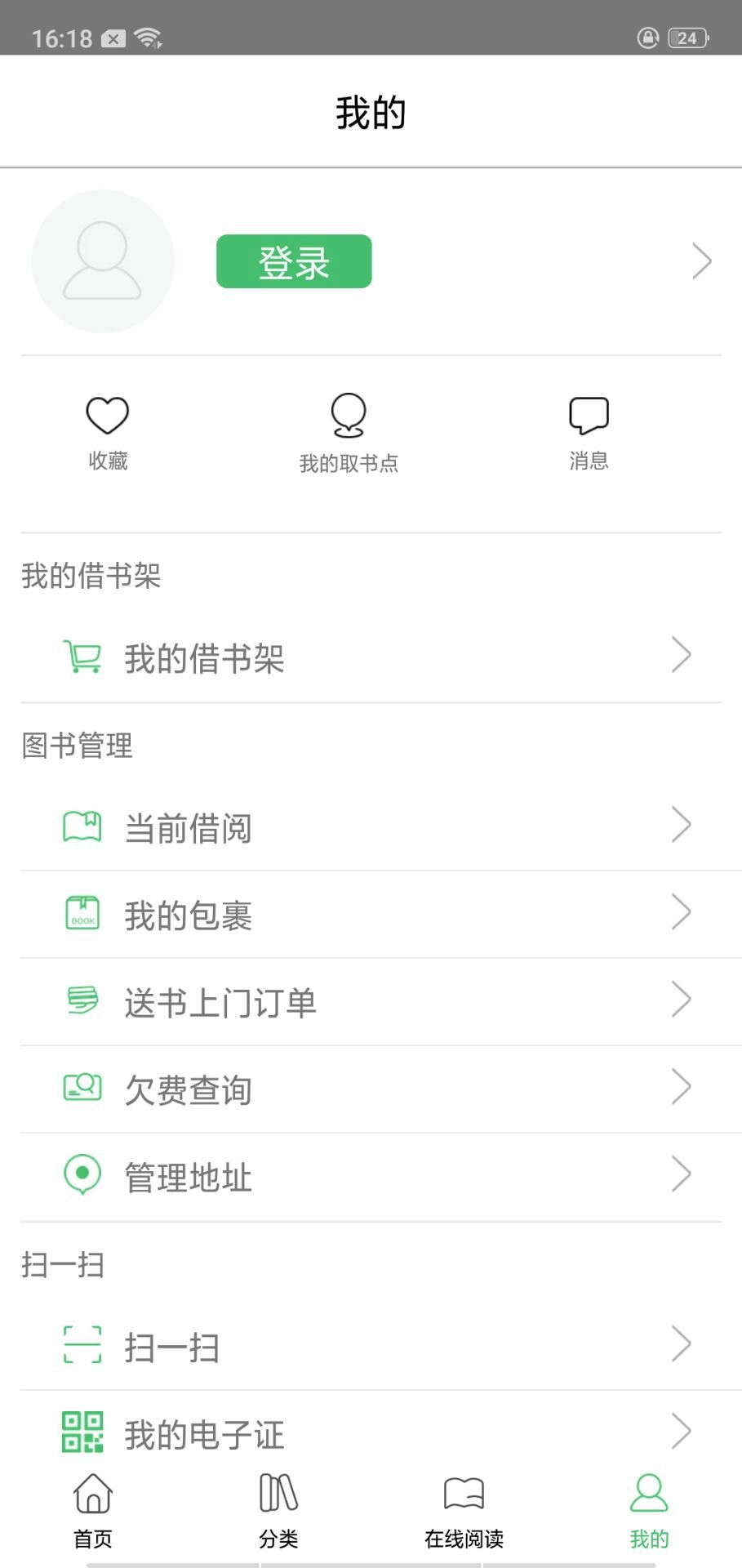Viewport: 742px width, 1568px height.
Task: Tap the green 登录 login button
Action: click(x=294, y=261)
